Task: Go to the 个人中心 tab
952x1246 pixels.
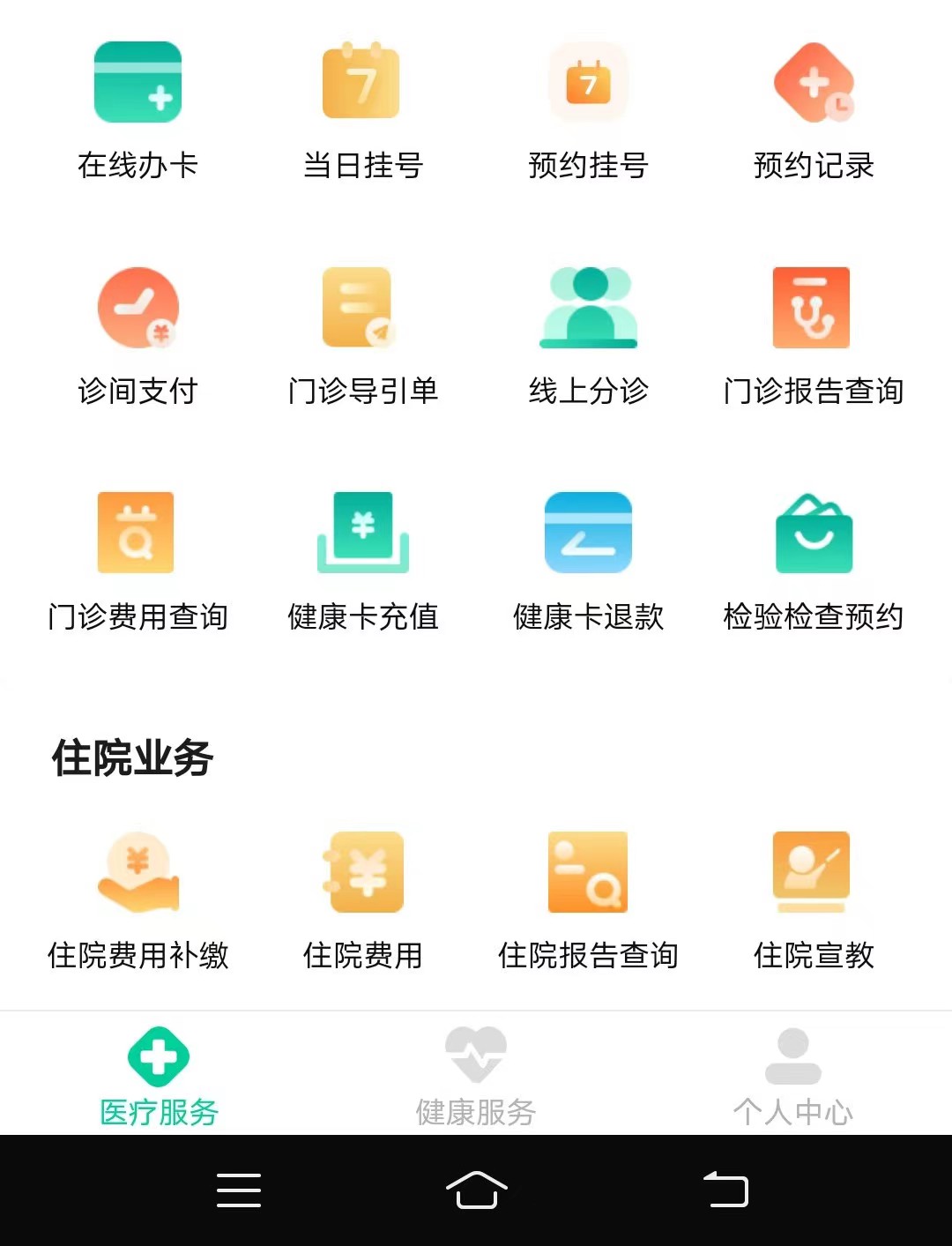Action: [x=792, y=1076]
